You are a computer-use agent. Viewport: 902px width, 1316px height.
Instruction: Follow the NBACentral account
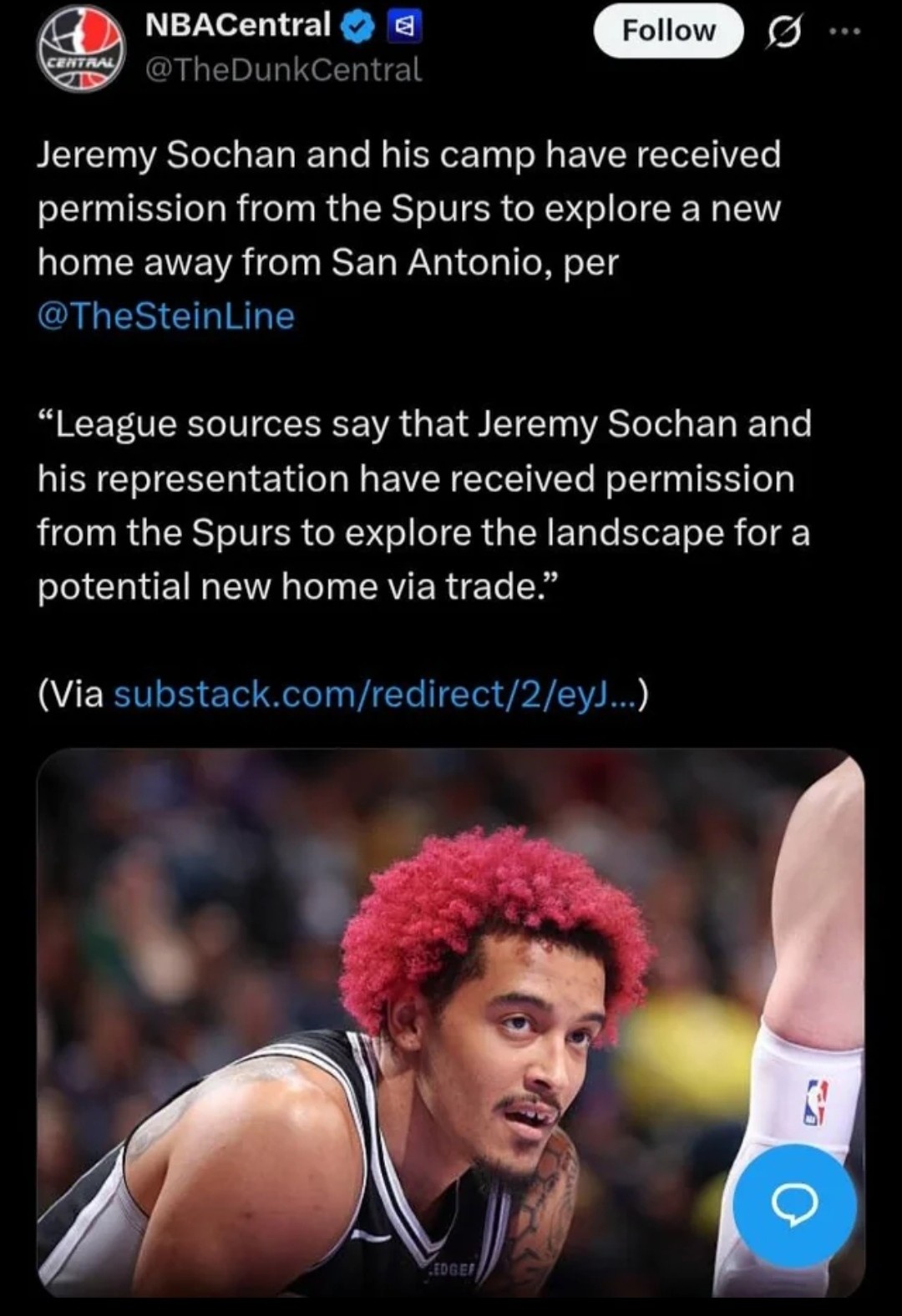(667, 31)
